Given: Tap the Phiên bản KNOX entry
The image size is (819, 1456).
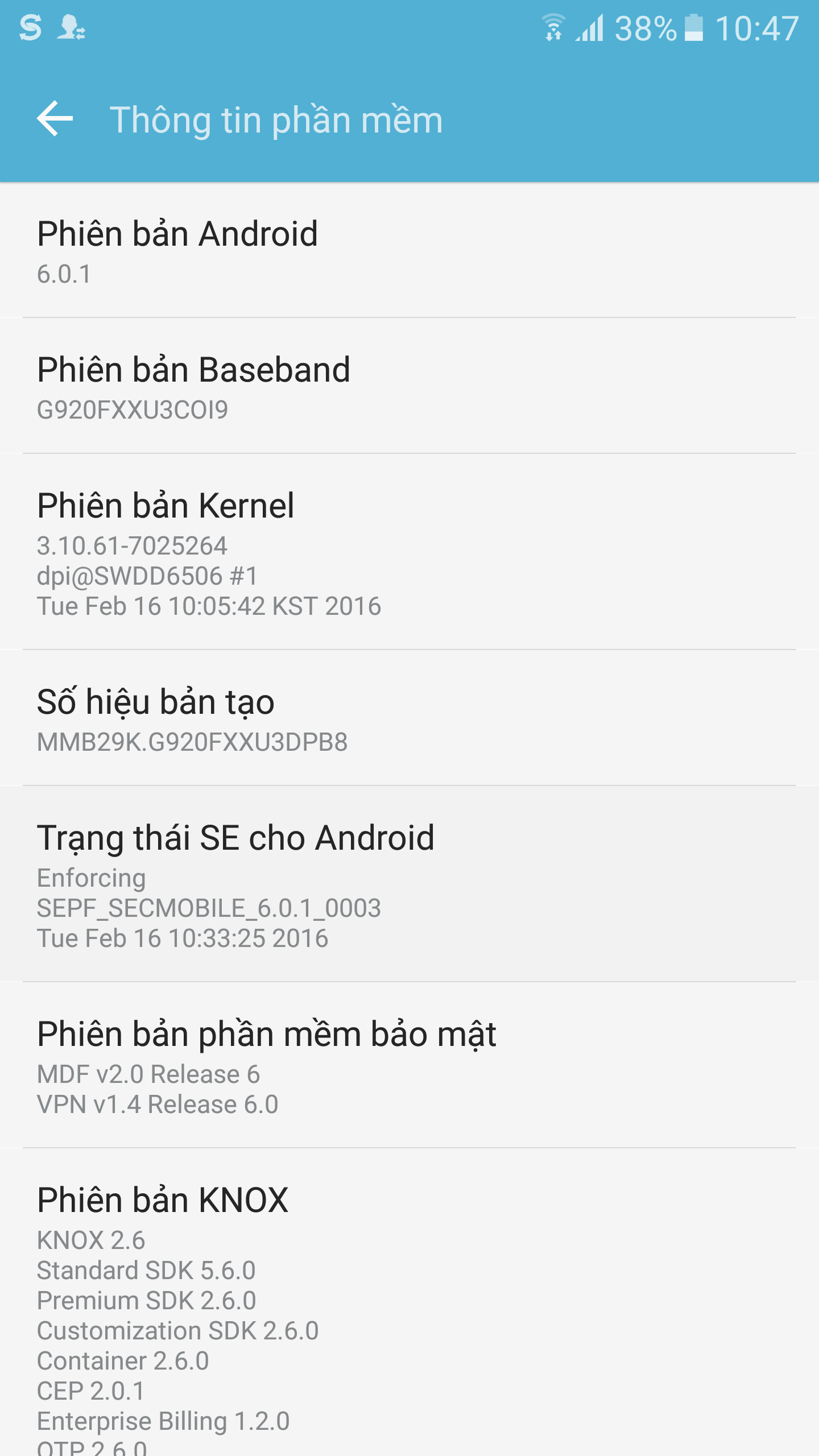Looking at the screenshot, I should click(x=409, y=1302).
